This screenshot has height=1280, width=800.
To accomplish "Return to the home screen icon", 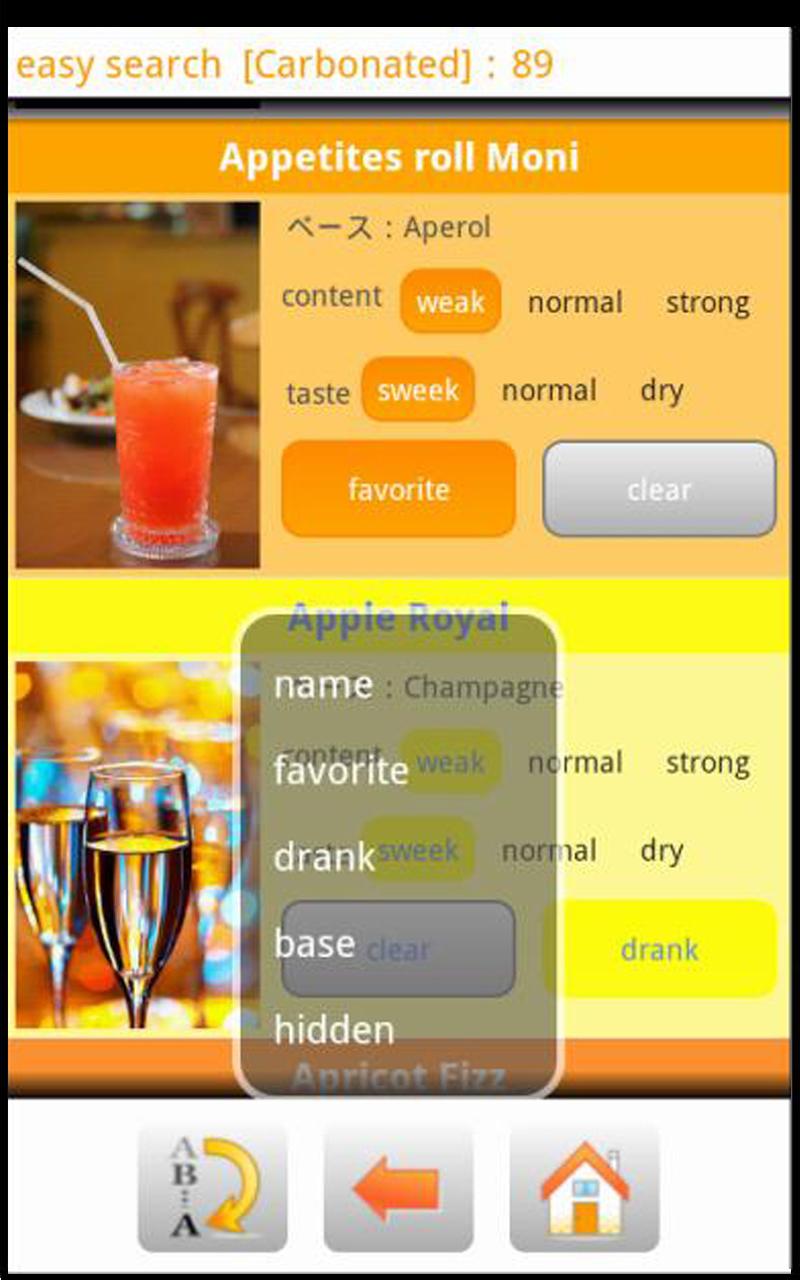I will pyautogui.click(x=584, y=1187).
